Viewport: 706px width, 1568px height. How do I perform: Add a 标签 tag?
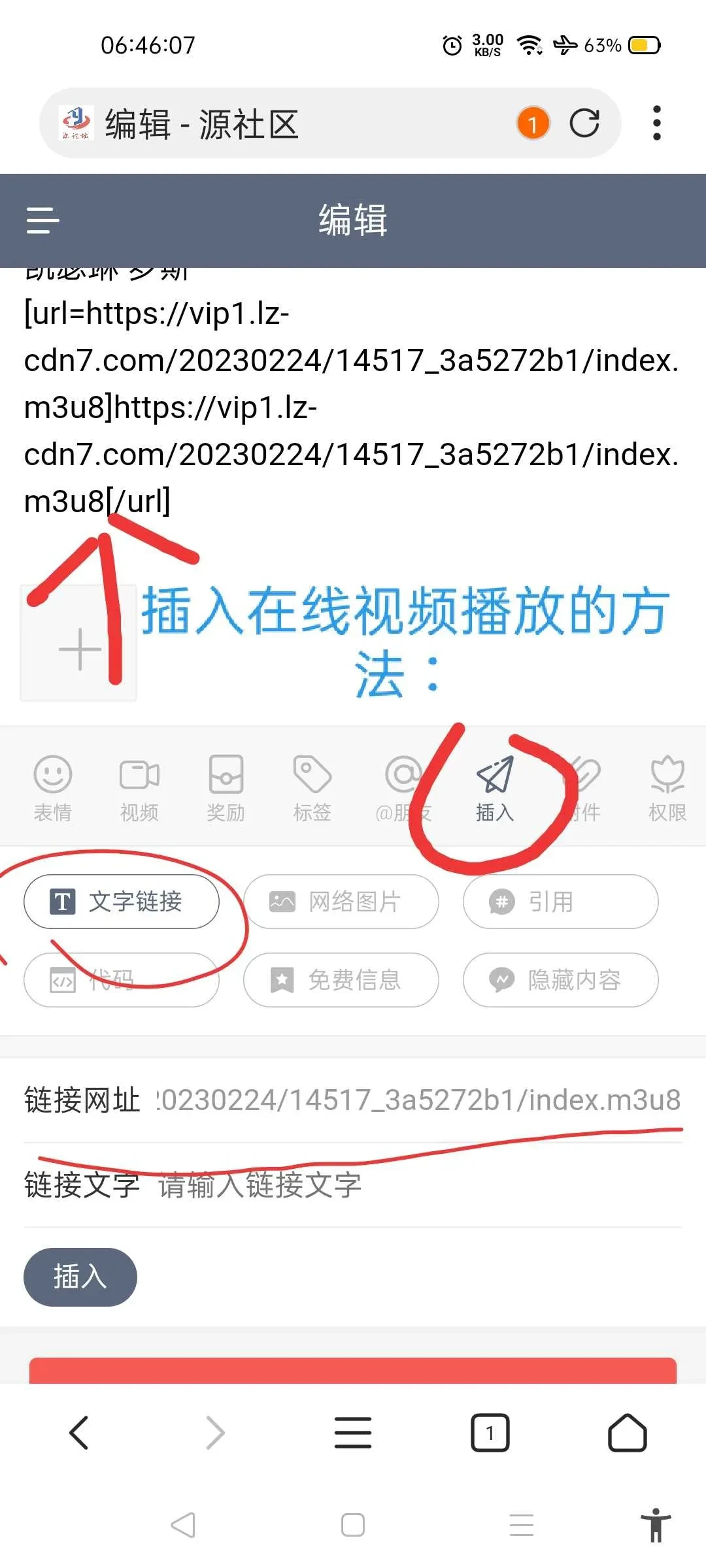click(312, 788)
